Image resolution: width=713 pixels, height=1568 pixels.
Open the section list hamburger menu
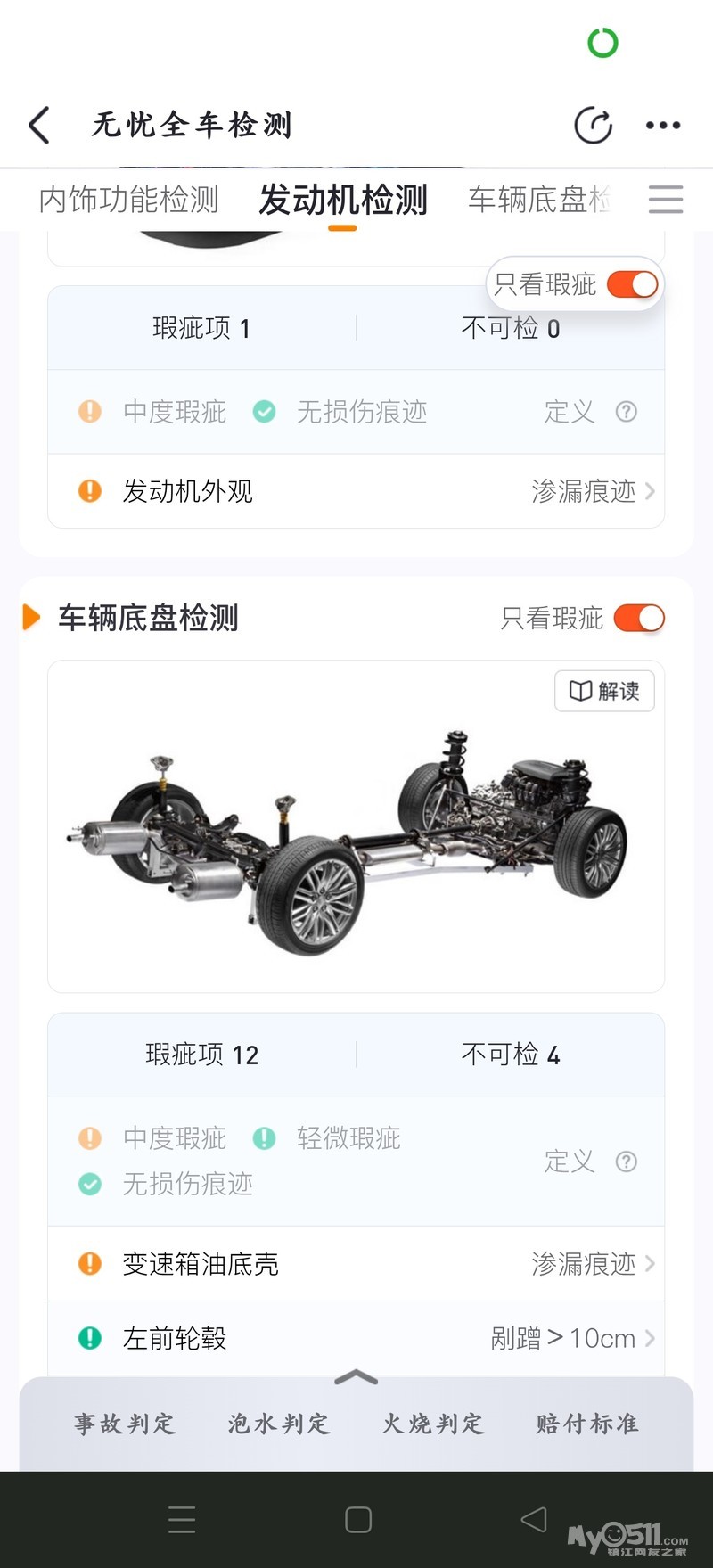coord(665,200)
